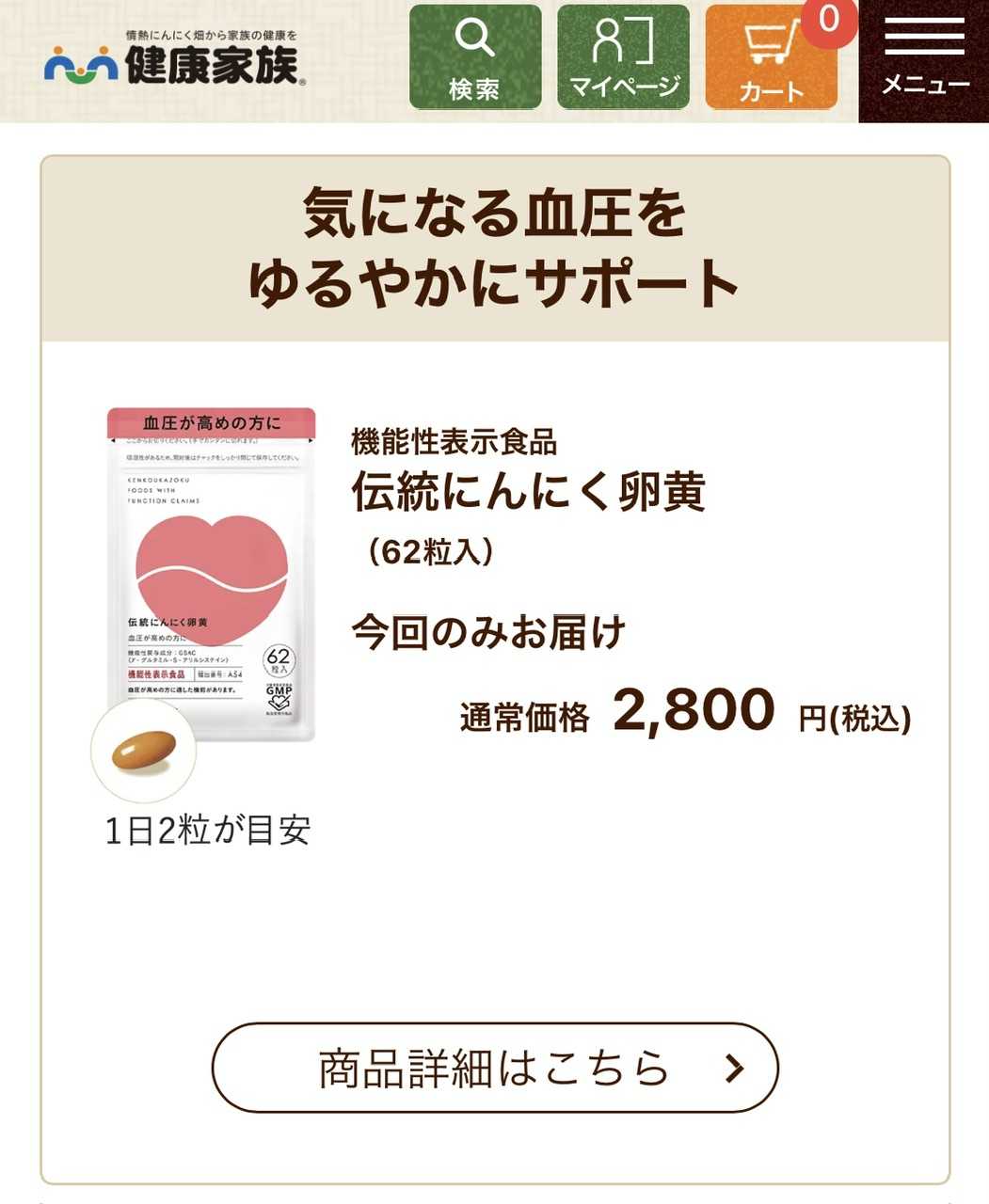Go to マイページ
Image resolution: width=989 pixels, height=1204 pixels.
point(623,56)
